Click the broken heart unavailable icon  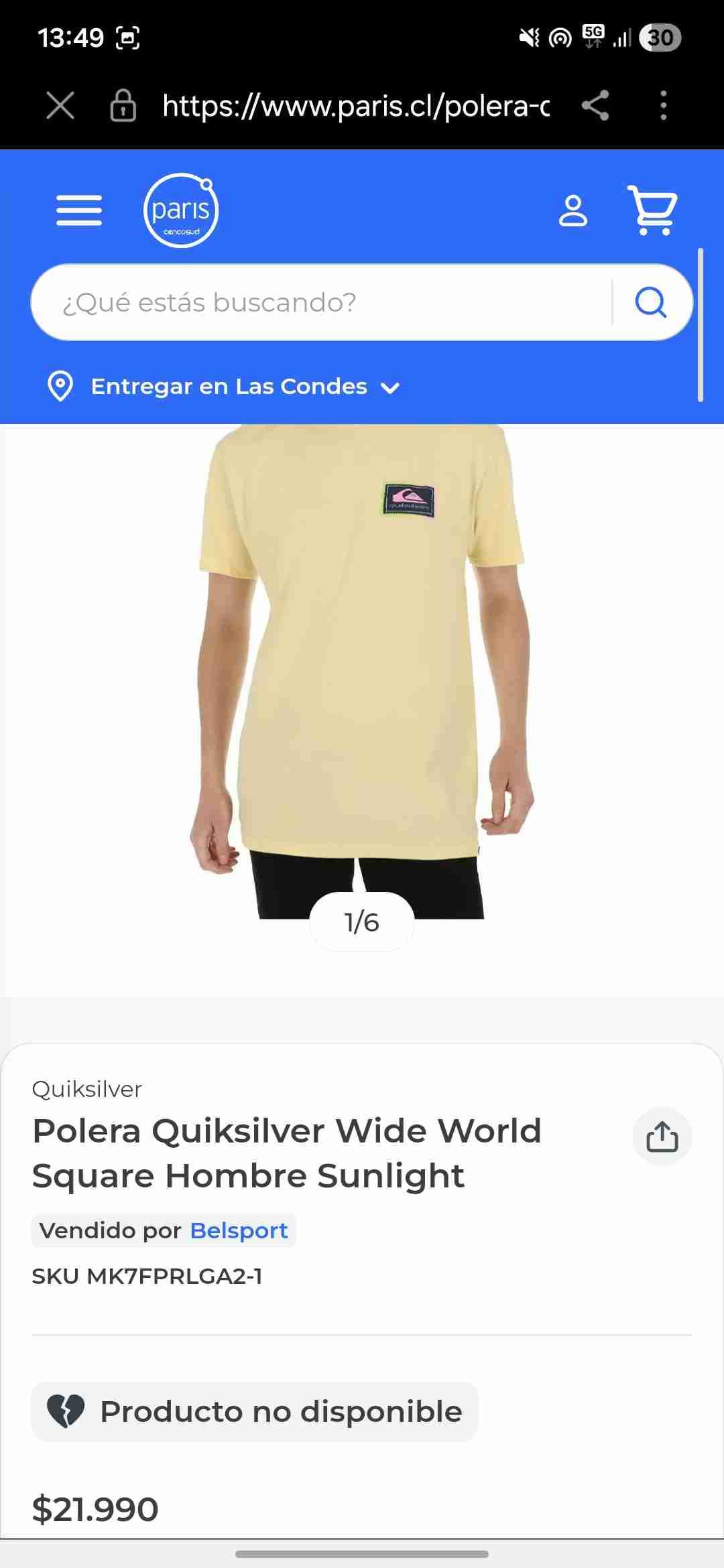click(x=67, y=1411)
